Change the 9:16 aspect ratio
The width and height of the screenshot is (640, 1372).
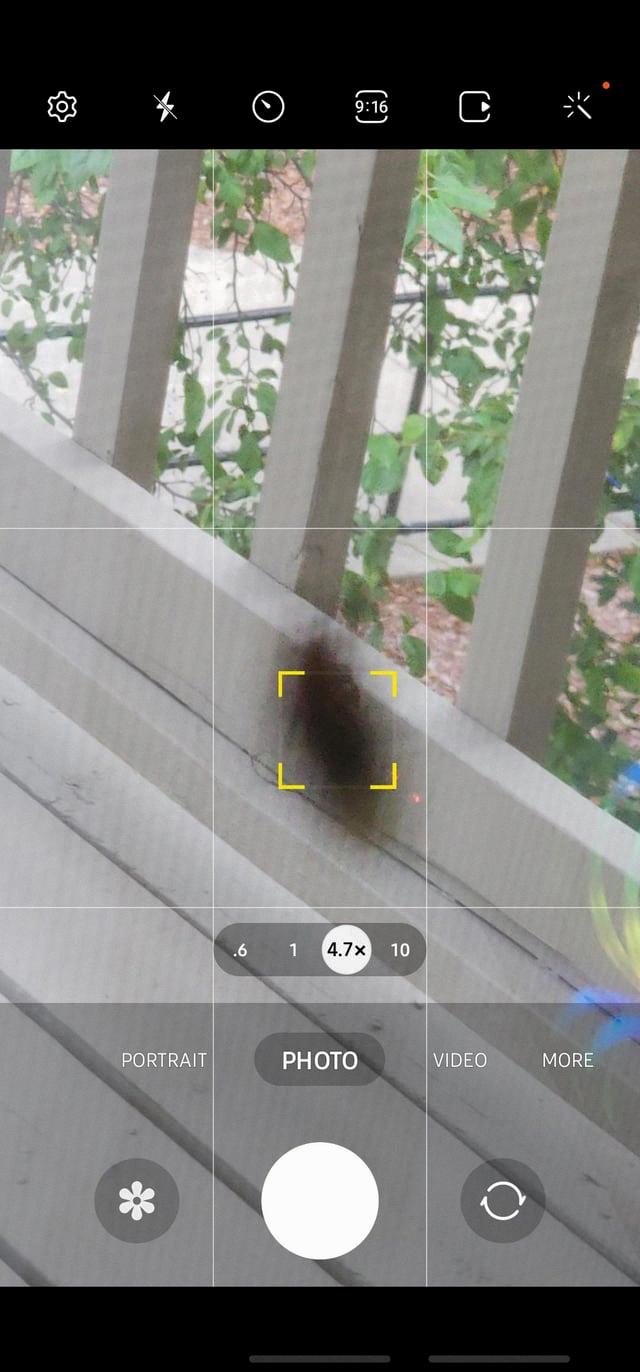[371, 106]
